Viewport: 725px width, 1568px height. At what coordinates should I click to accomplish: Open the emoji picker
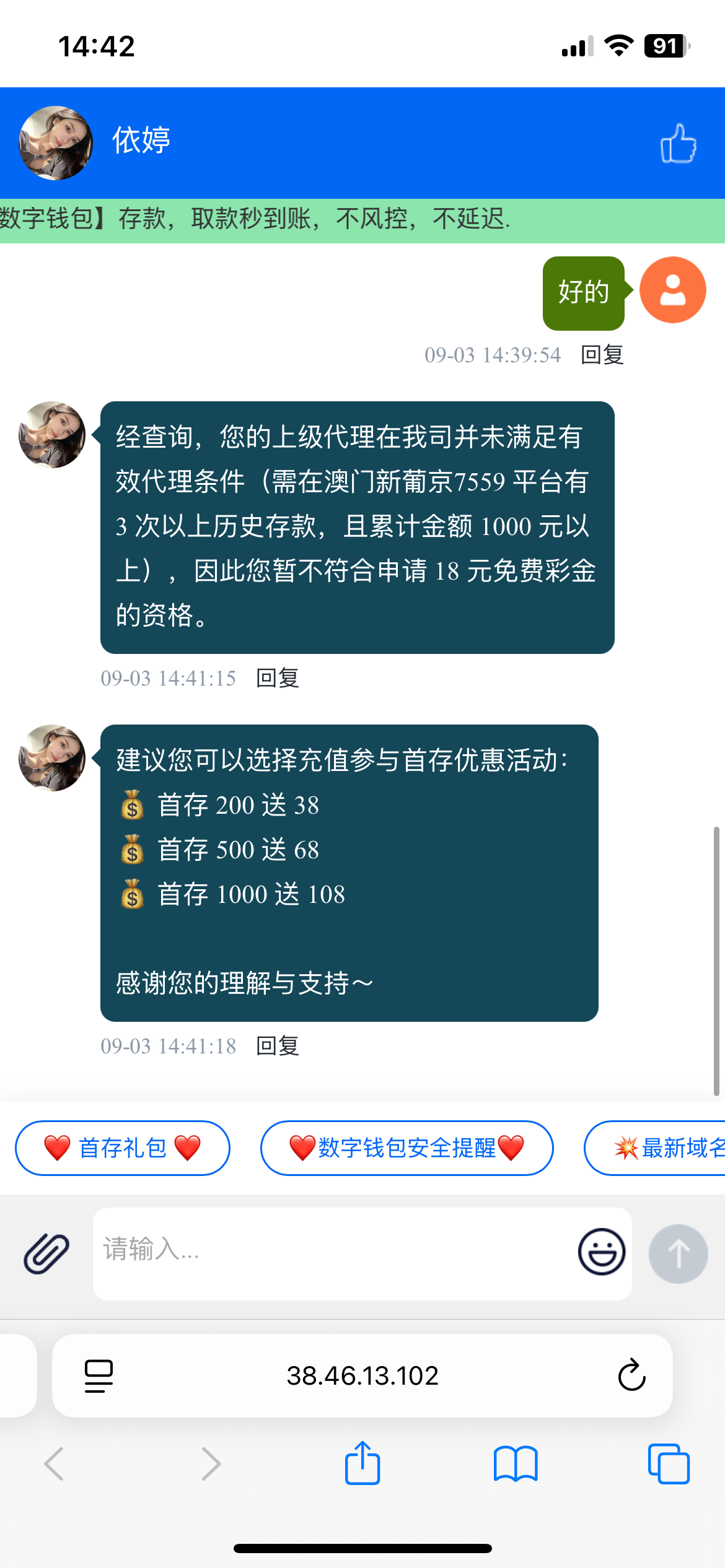pyautogui.click(x=601, y=1252)
